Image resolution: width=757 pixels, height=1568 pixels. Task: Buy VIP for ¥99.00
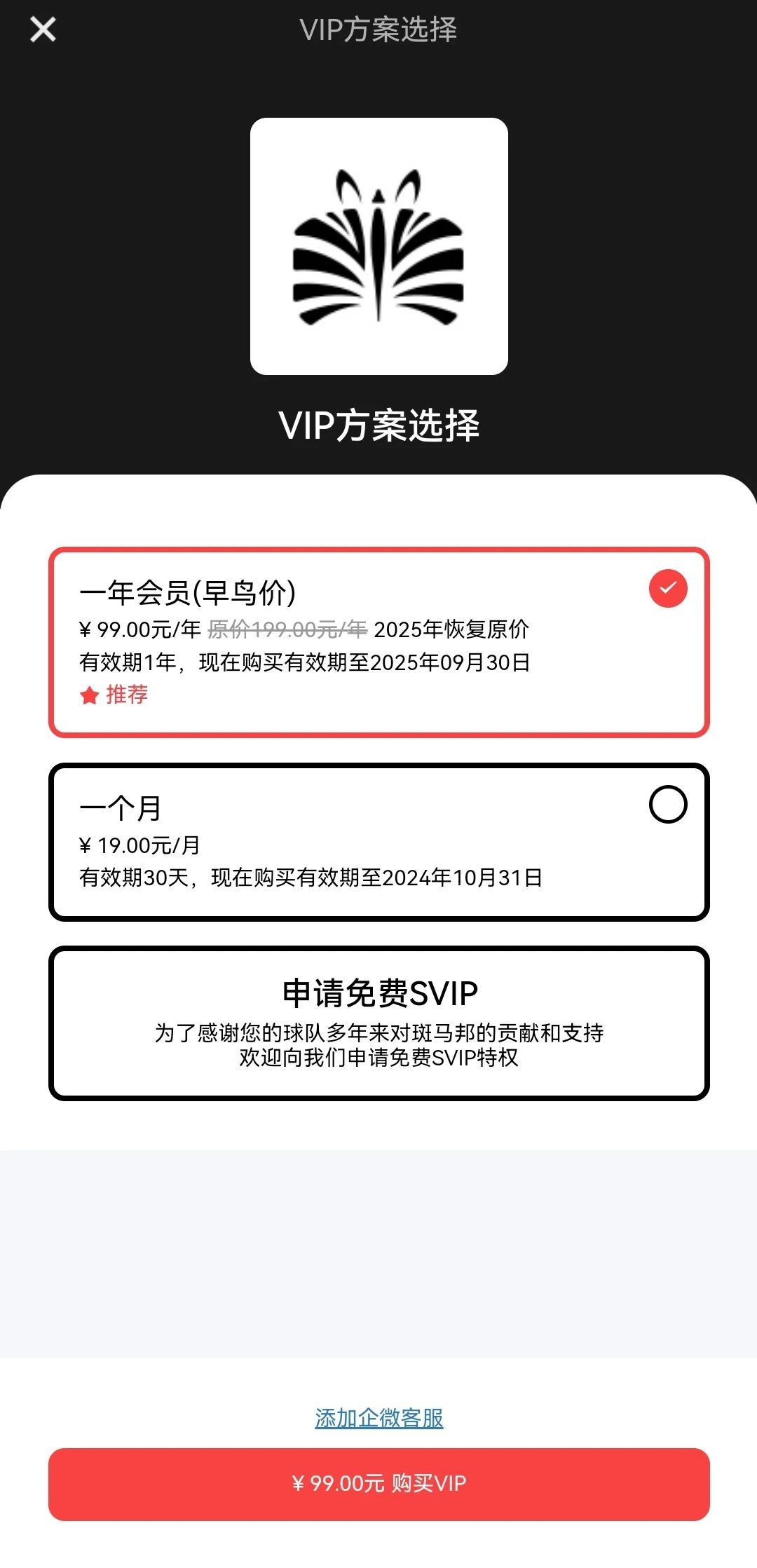coord(378,1483)
